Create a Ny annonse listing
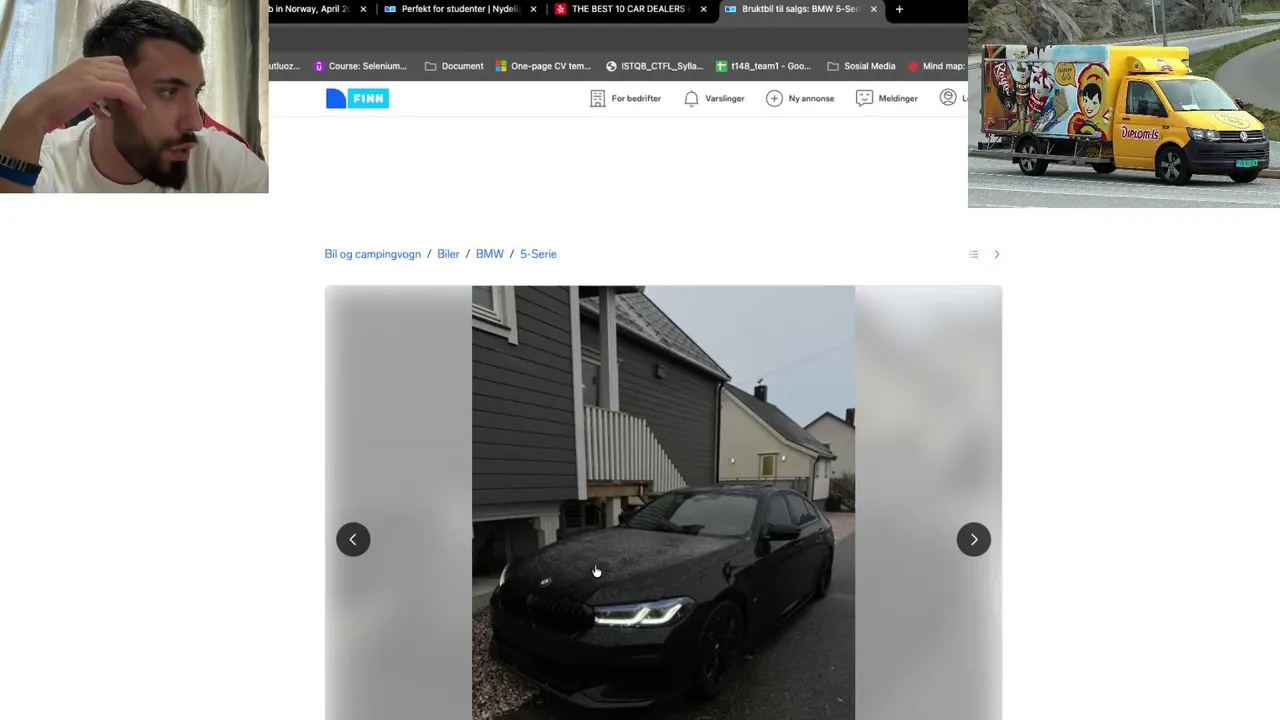 click(x=800, y=98)
